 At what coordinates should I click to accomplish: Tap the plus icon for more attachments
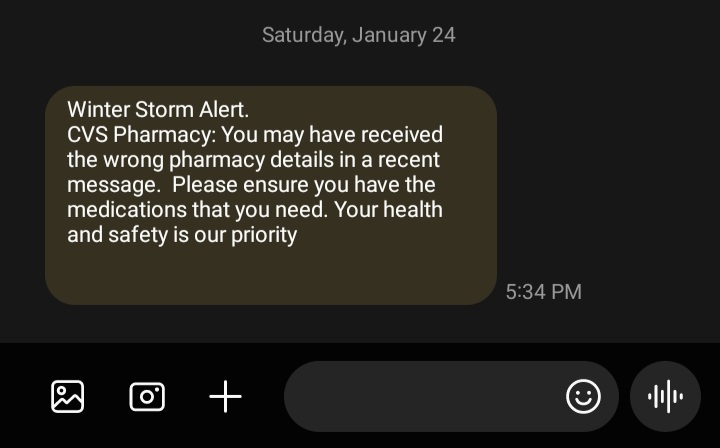[x=225, y=397]
